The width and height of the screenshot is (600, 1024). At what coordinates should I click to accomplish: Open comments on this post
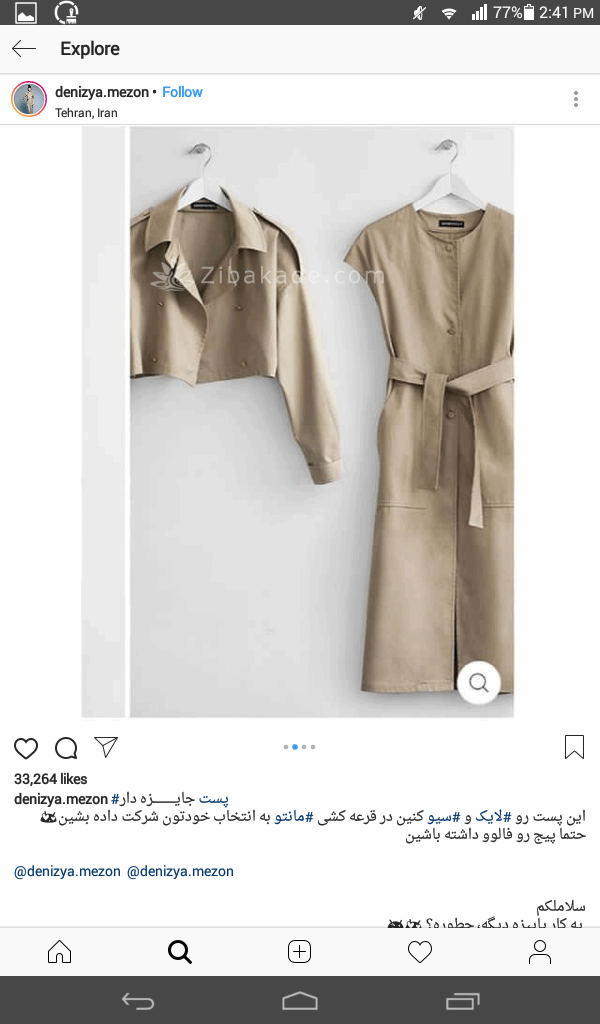(x=66, y=748)
